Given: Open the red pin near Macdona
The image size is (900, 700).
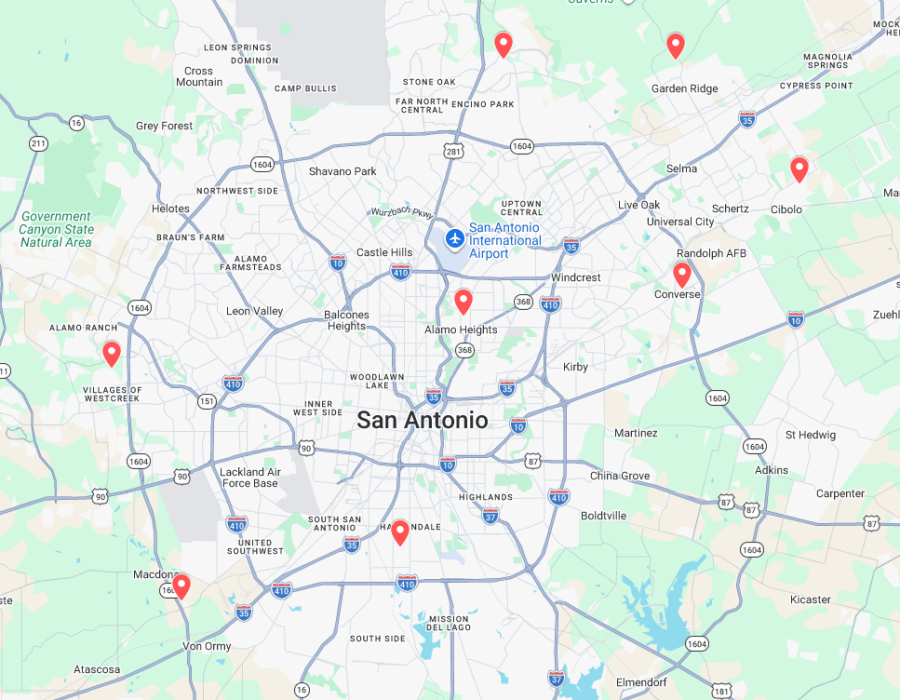Looking at the screenshot, I should (x=181, y=585).
